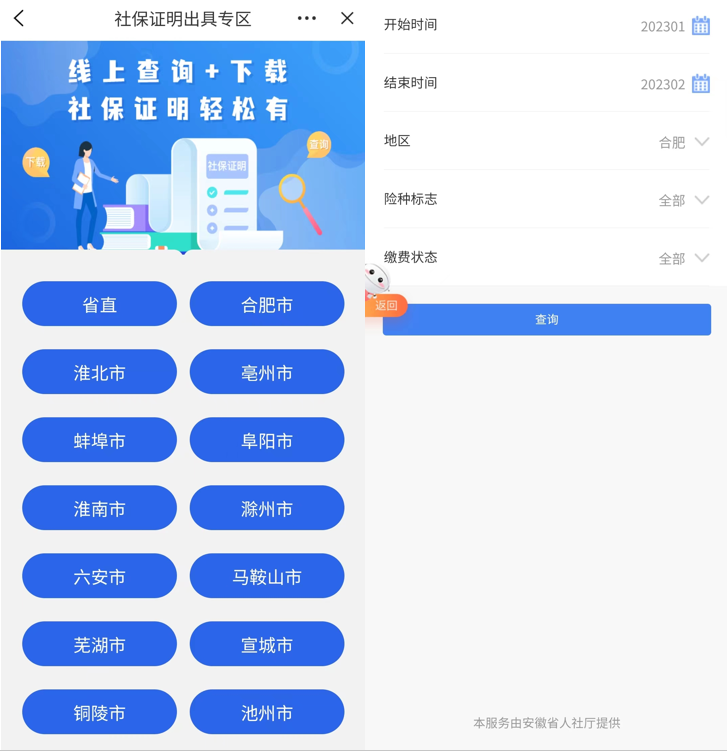The image size is (727, 751).
Task: Select 芜湖市
Action: 99,644
